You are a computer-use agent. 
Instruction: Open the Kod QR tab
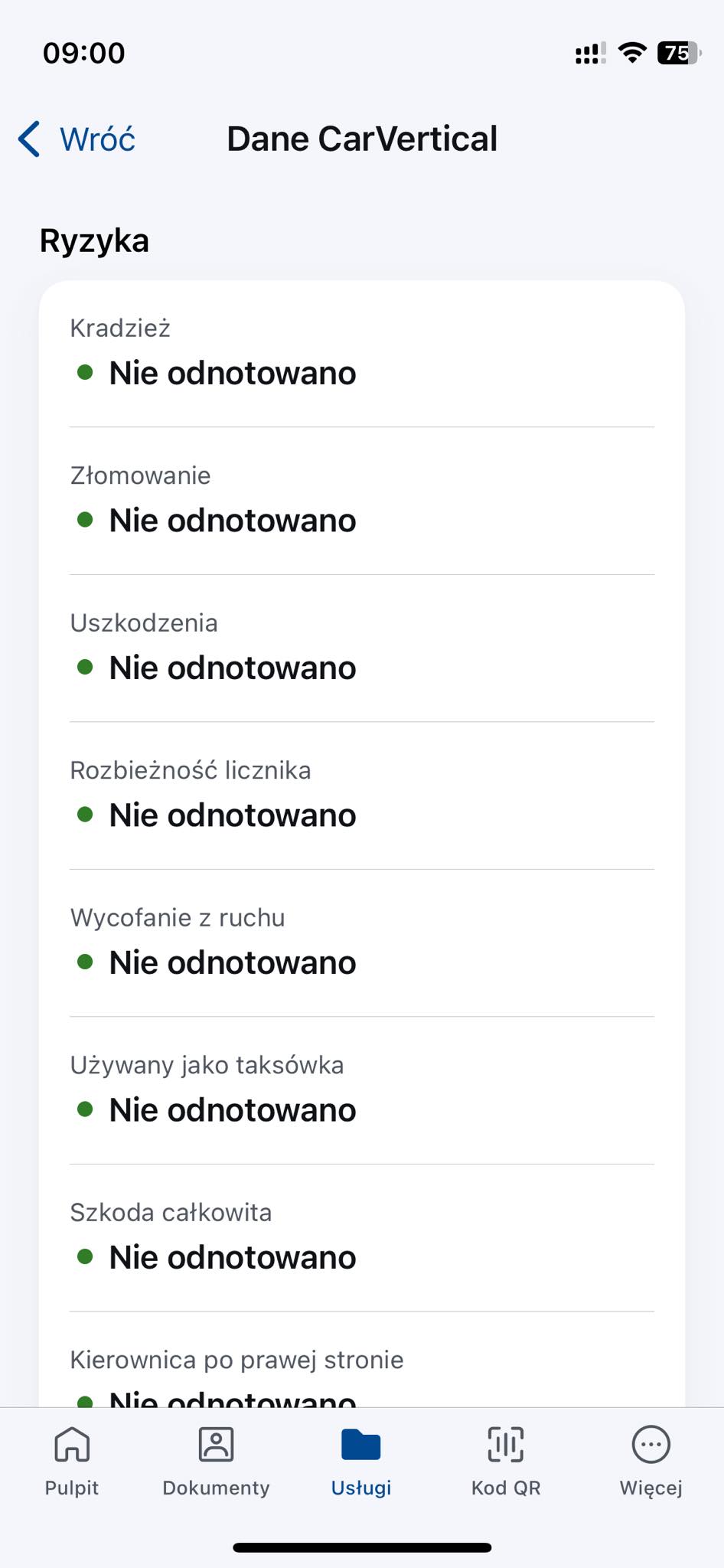[x=506, y=1461]
